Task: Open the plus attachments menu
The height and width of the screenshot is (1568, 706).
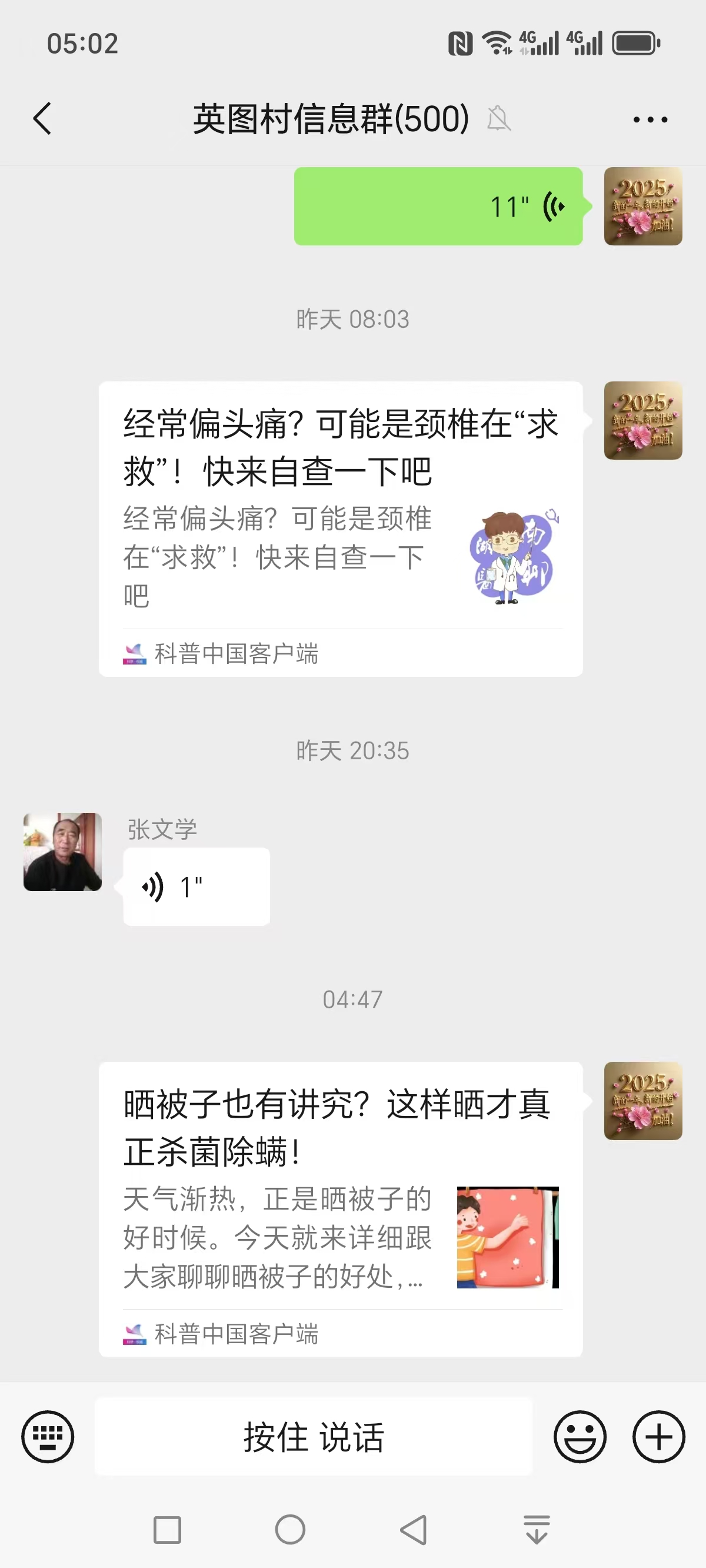Action: point(658,1437)
